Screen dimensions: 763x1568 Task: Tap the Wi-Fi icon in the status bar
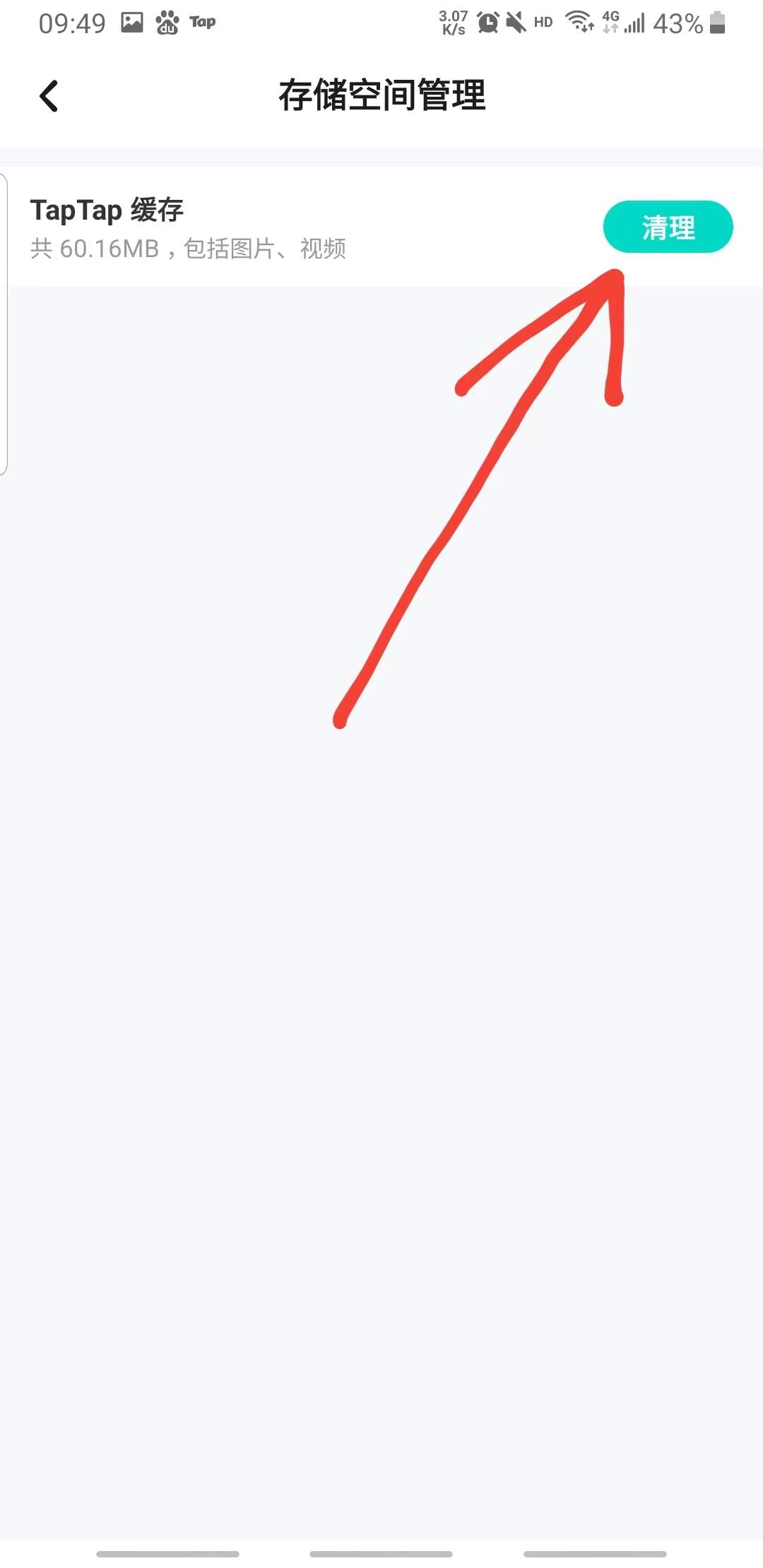click(581, 21)
